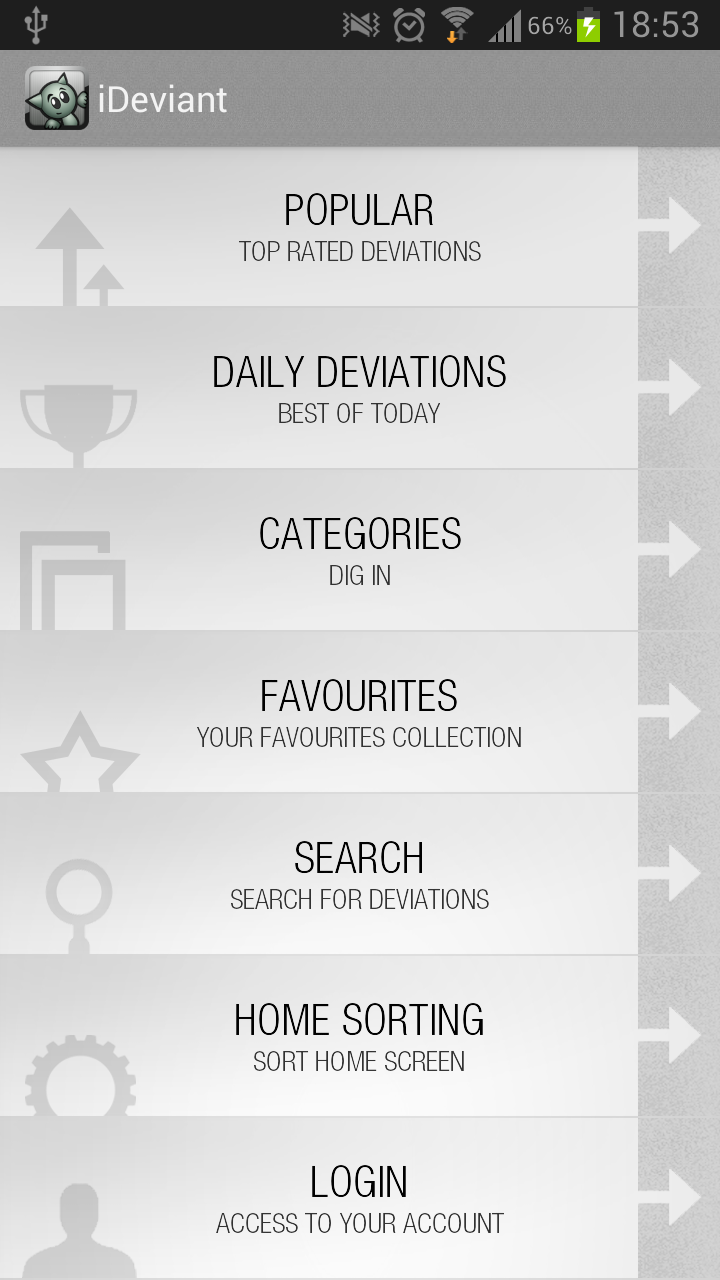Open the Home Sorting menu item

tap(358, 1034)
